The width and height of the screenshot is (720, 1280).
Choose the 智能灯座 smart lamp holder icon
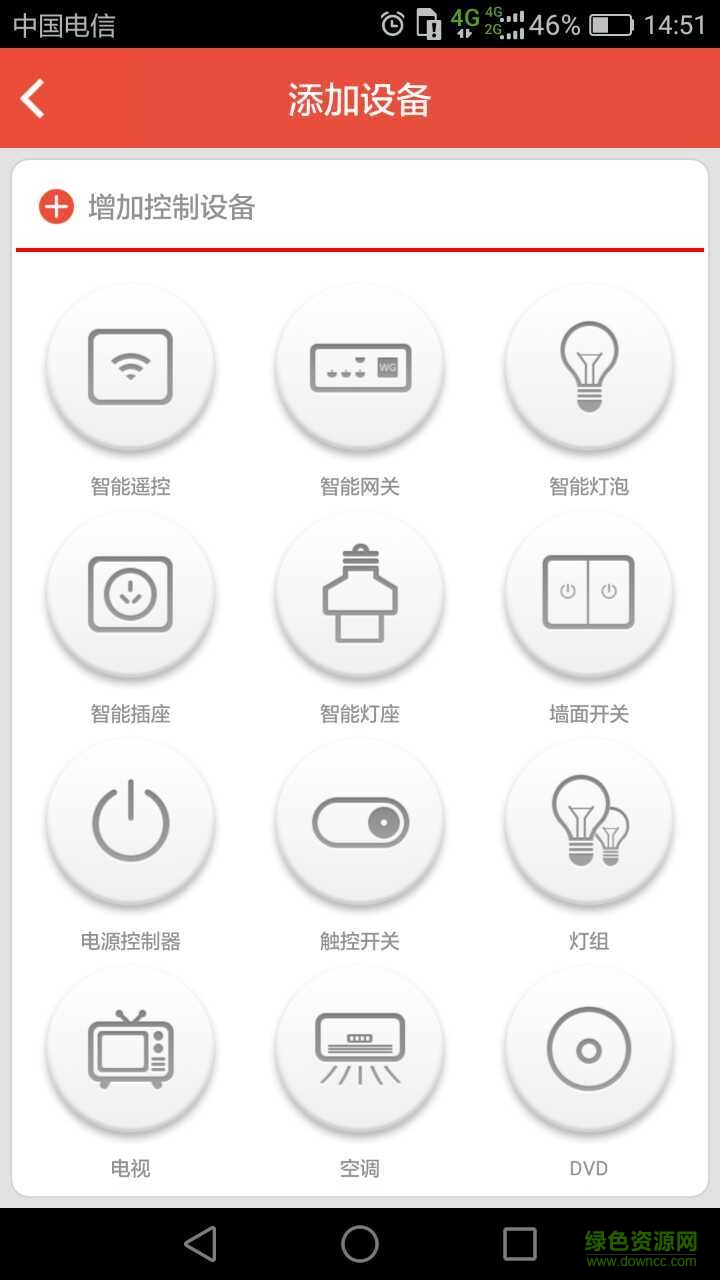360,592
